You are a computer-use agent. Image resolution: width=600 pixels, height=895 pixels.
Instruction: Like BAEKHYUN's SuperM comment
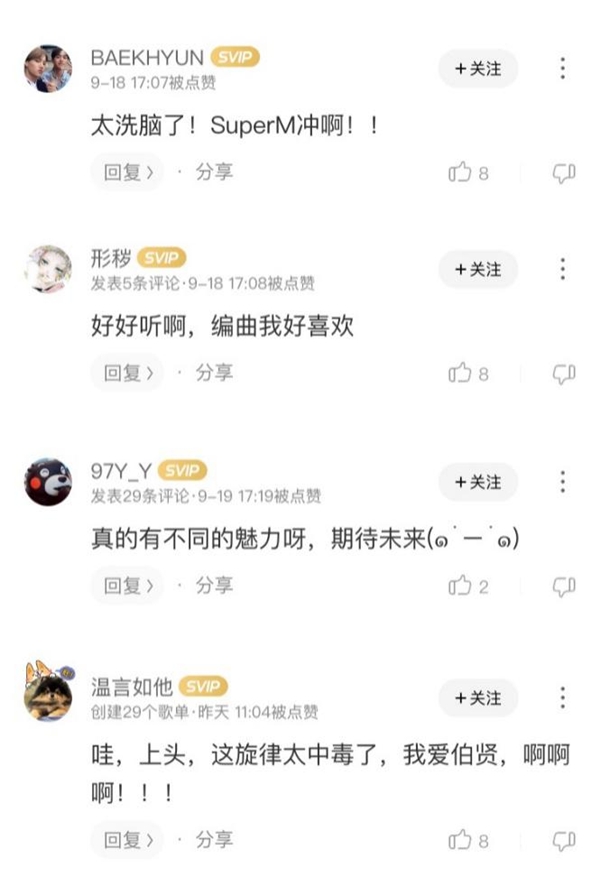[461, 173]
